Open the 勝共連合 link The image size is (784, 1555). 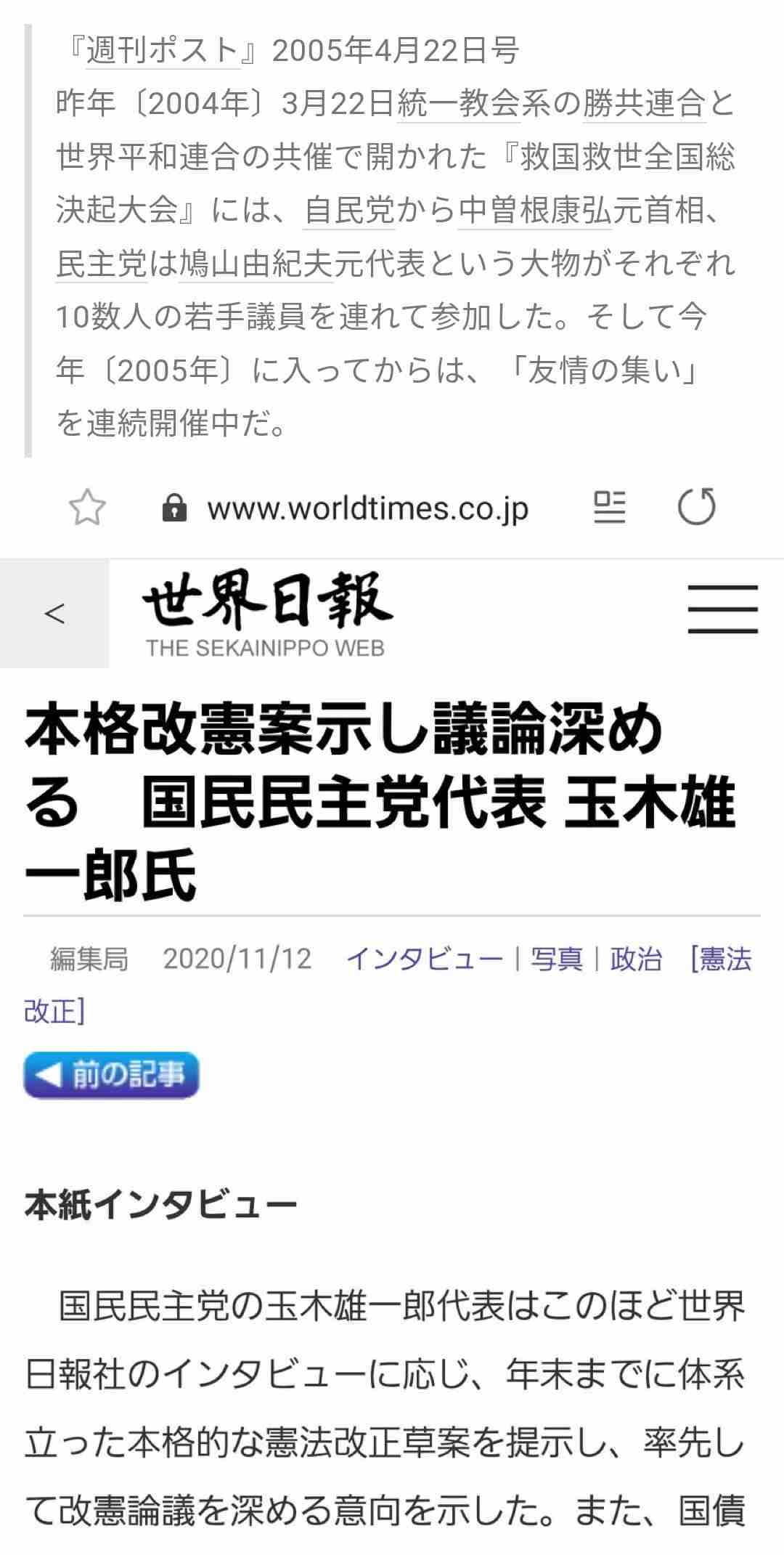point(644,104)
